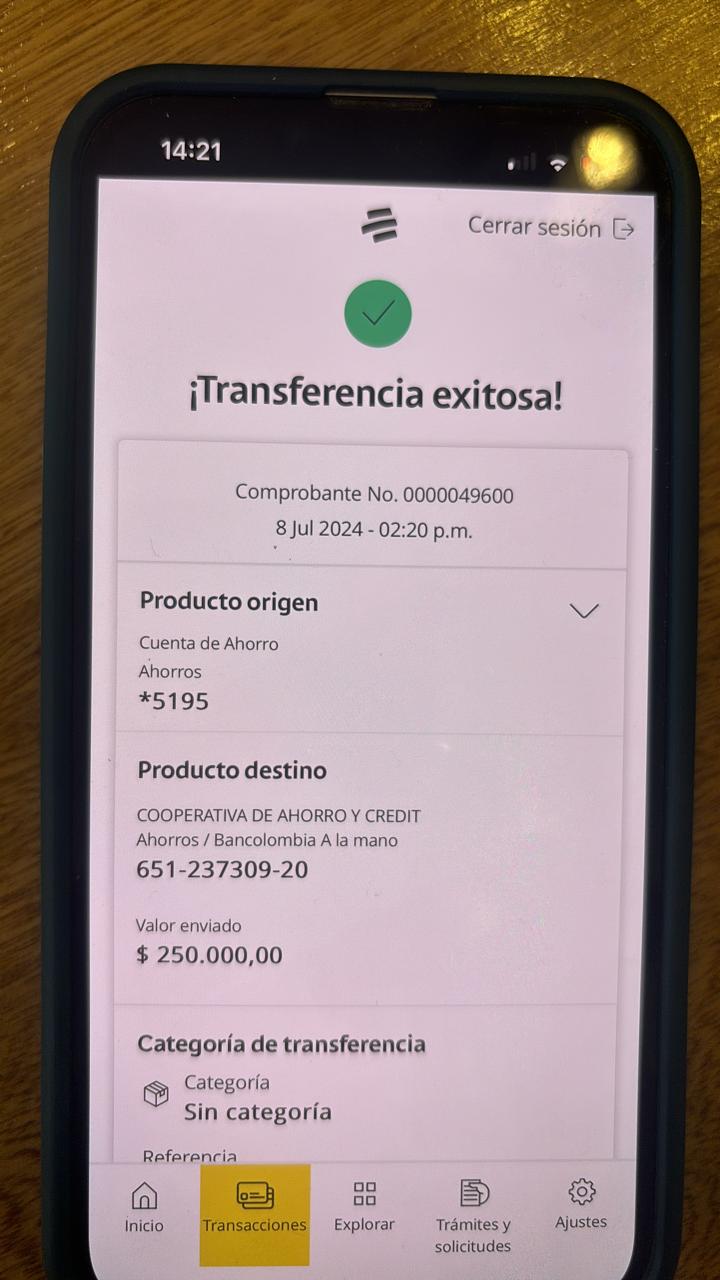Switch to the Explorar tab
This screenshot has height=1280, width=720.
(364, 1206)
